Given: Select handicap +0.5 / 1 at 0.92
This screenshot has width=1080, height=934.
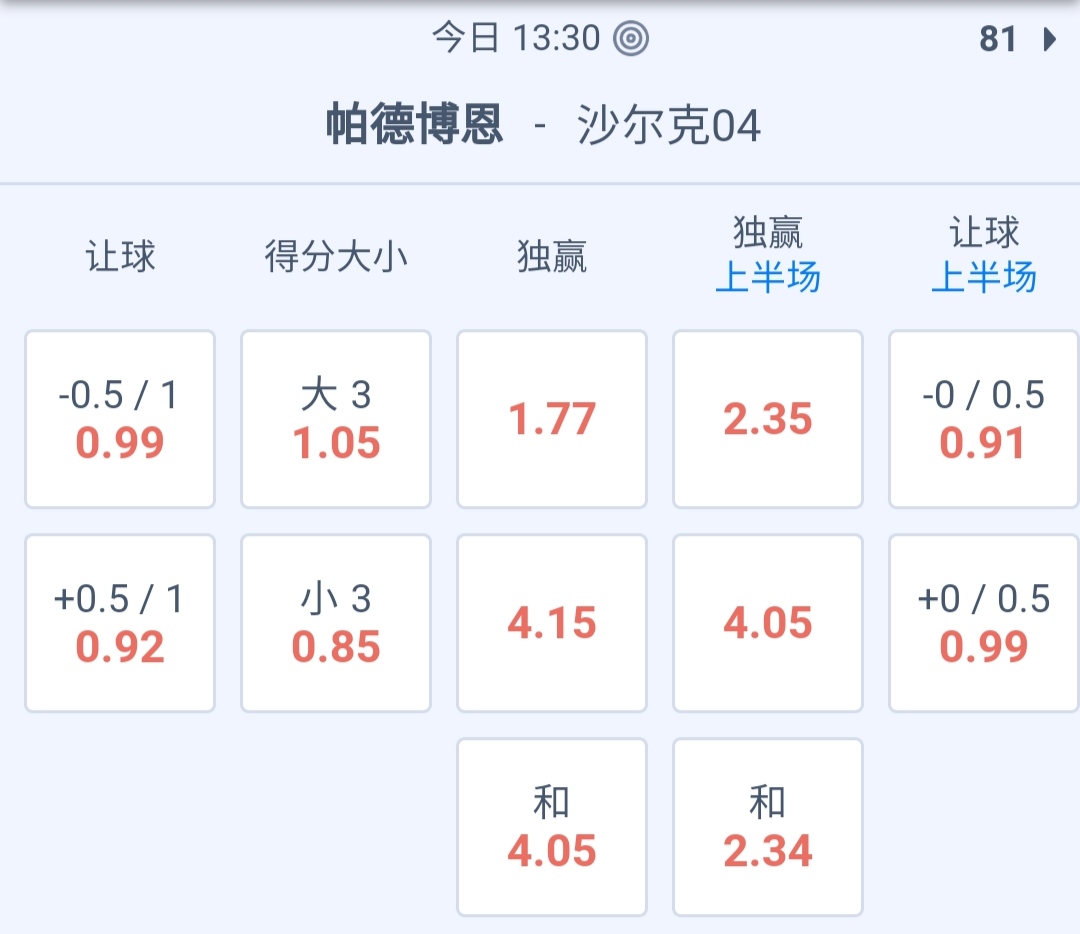Looking at the screenshot, I should 120,623.
